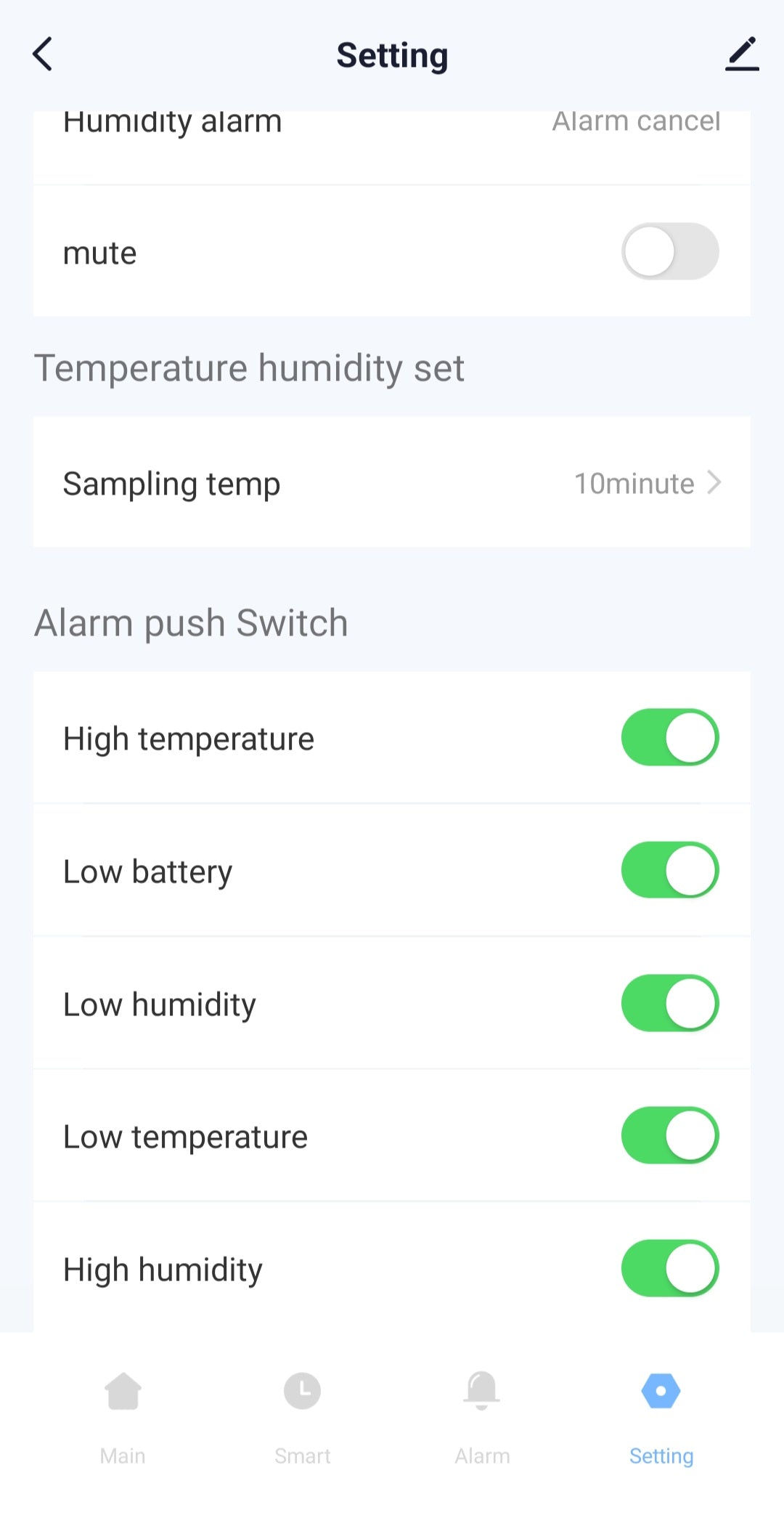Toggle the Low humidity alarm switch
The height and width of the screenshot is (1518, 784).
(x=669, y=1003)
